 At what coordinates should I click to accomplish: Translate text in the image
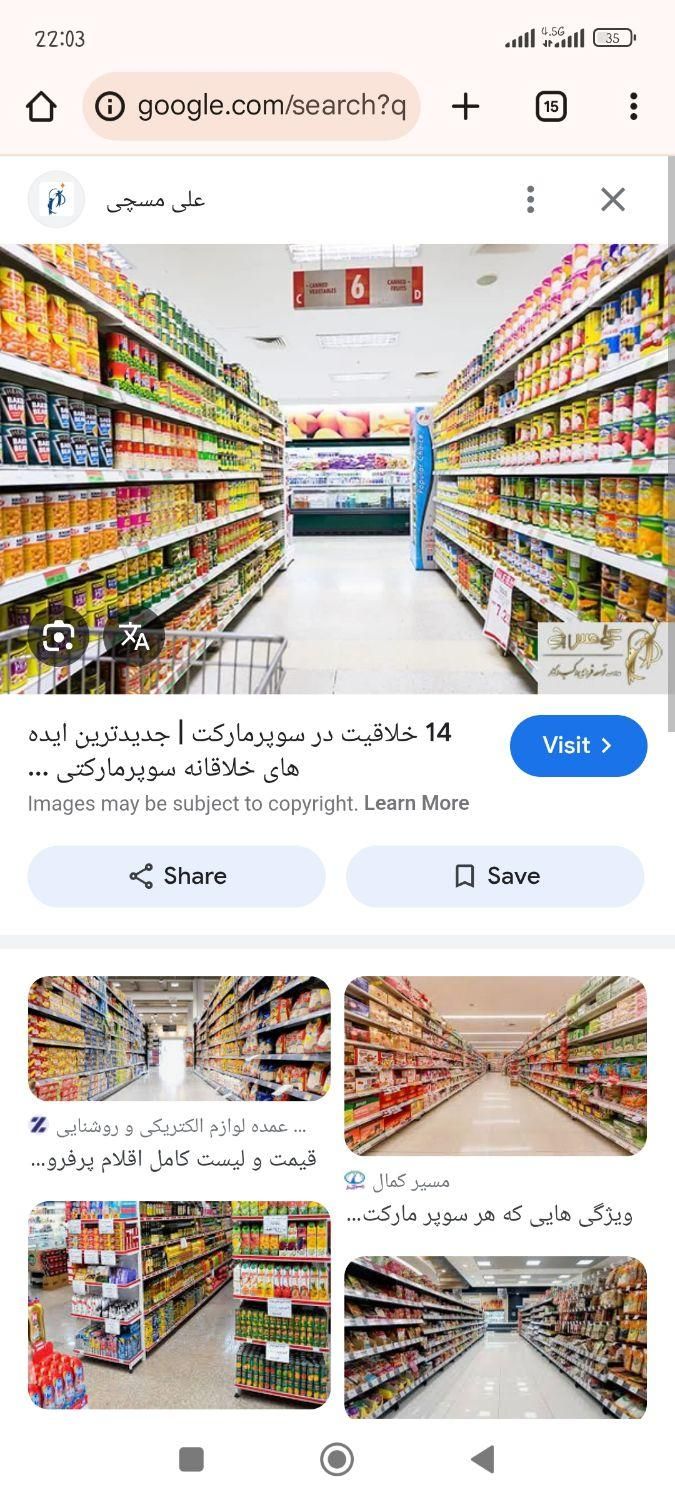pyautogui.click(x=134, y=637)
